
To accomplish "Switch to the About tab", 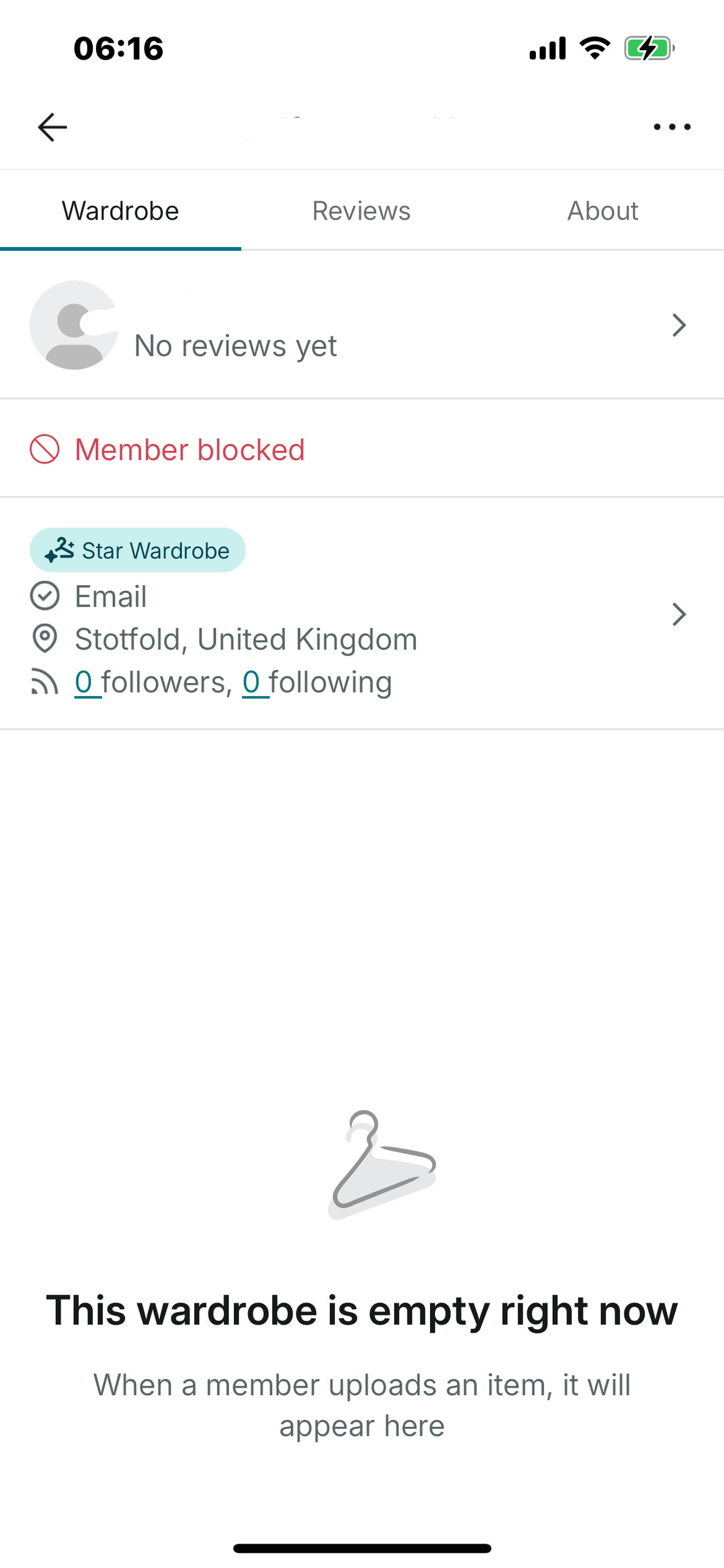I will [602, 211].
